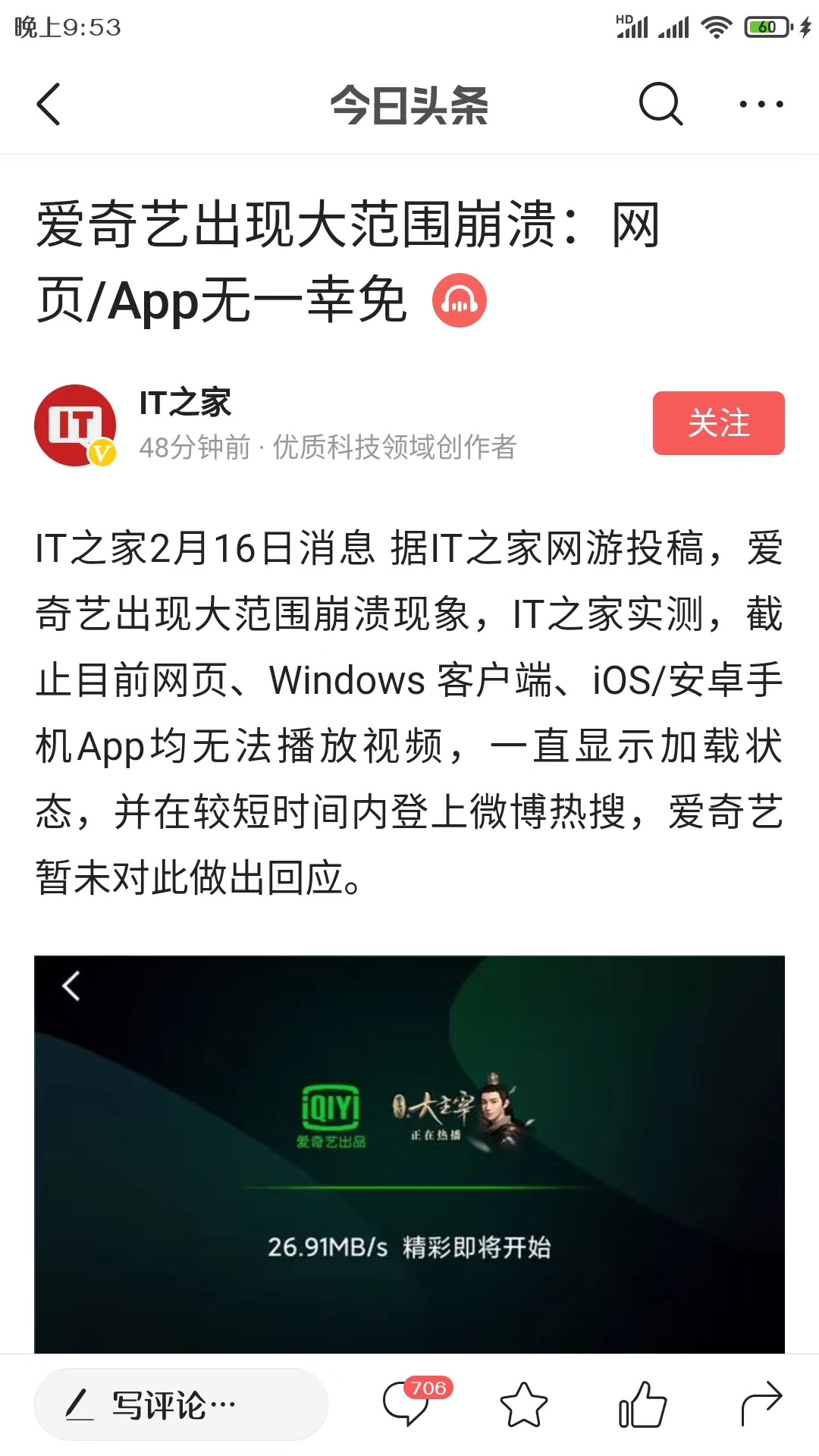Tap the 写评论 comment input box

click(180, 1404)
